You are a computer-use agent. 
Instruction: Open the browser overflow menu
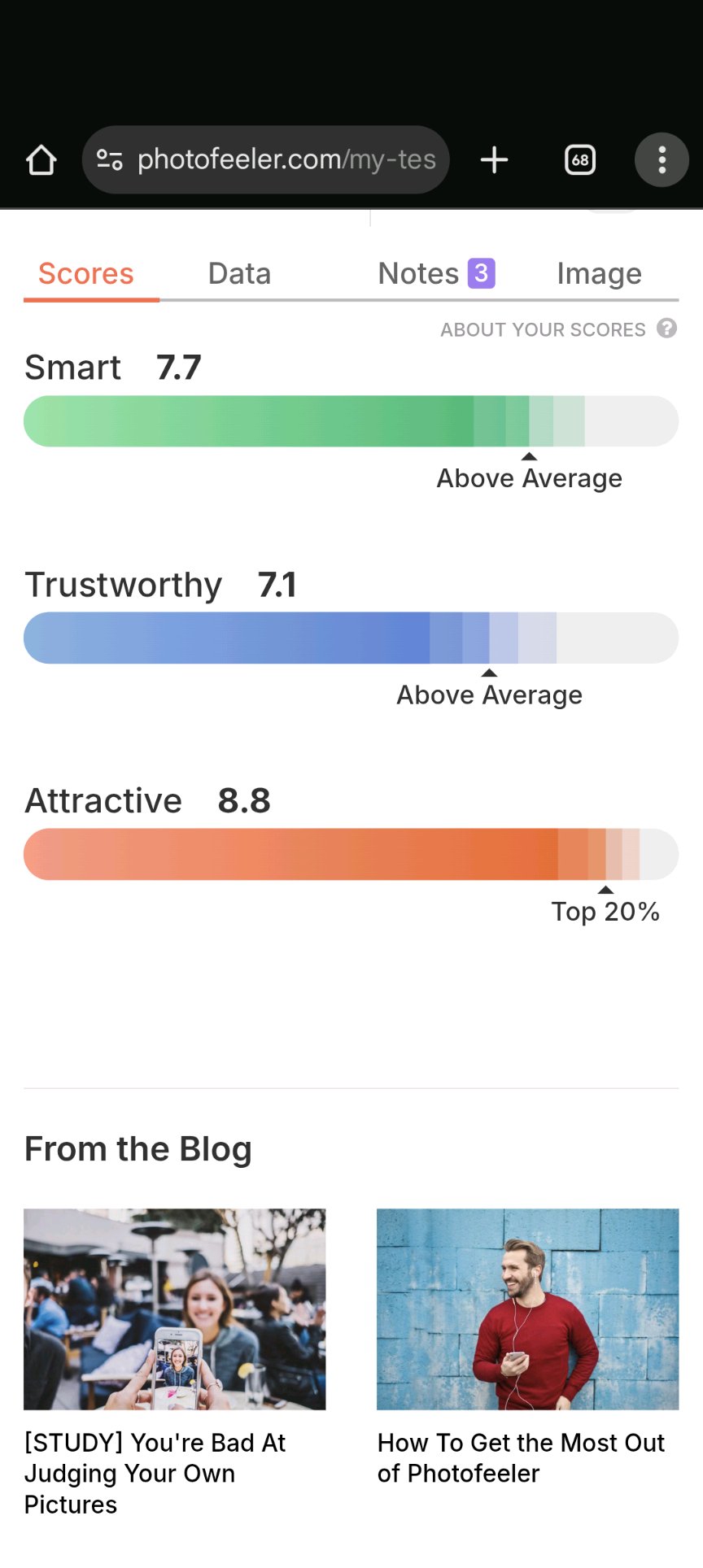pos(662,160)
